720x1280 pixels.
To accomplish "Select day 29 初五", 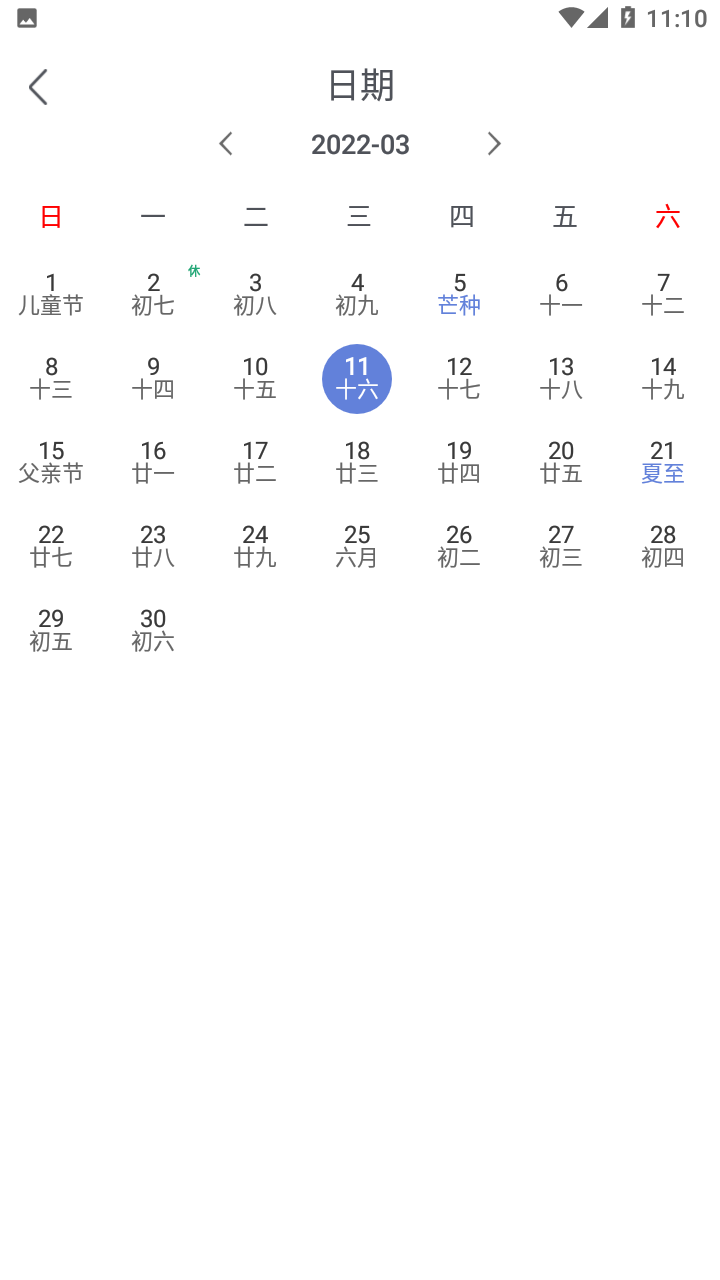I will coord(51,630).
